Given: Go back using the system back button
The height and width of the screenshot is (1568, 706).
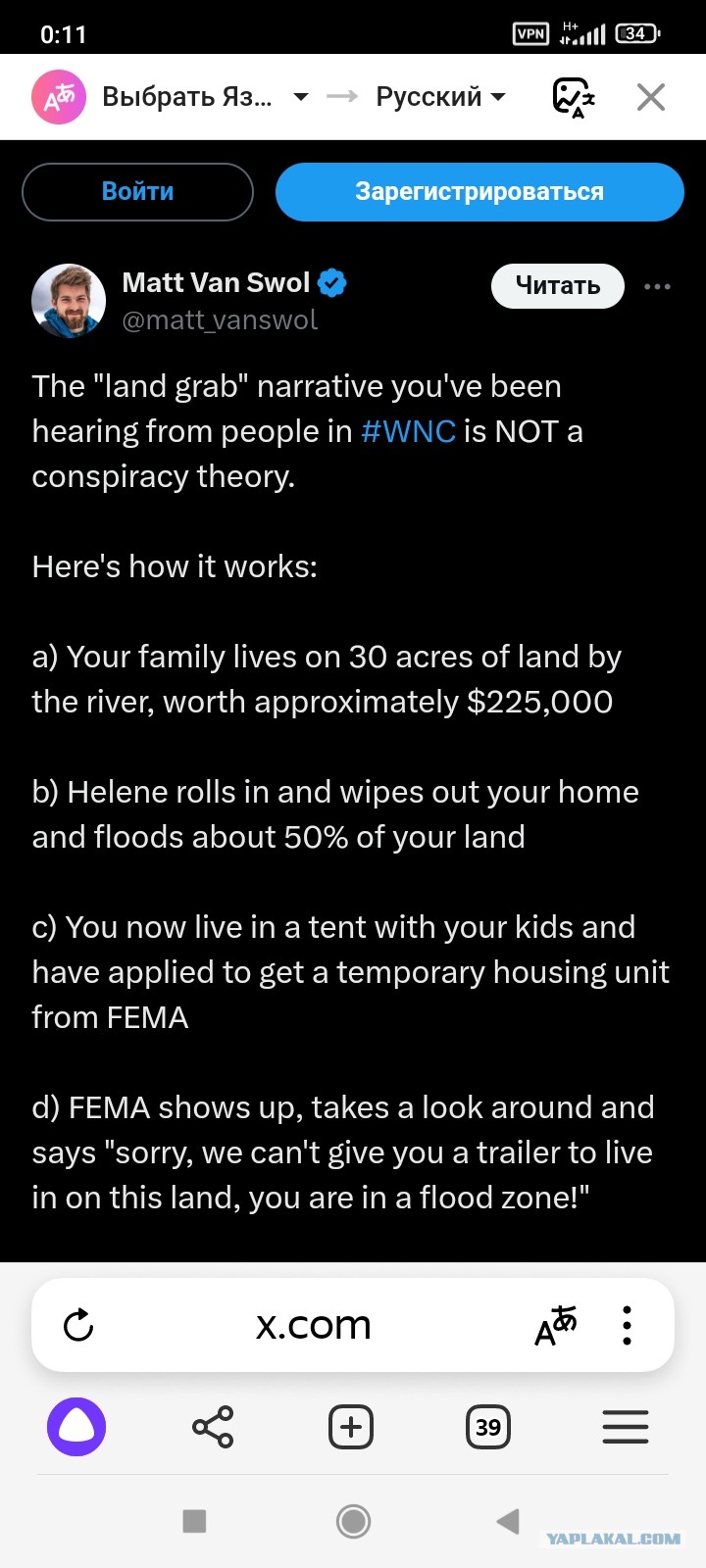Looking at the screenshot, I should pyautogui.click(x=508, y=1521).
